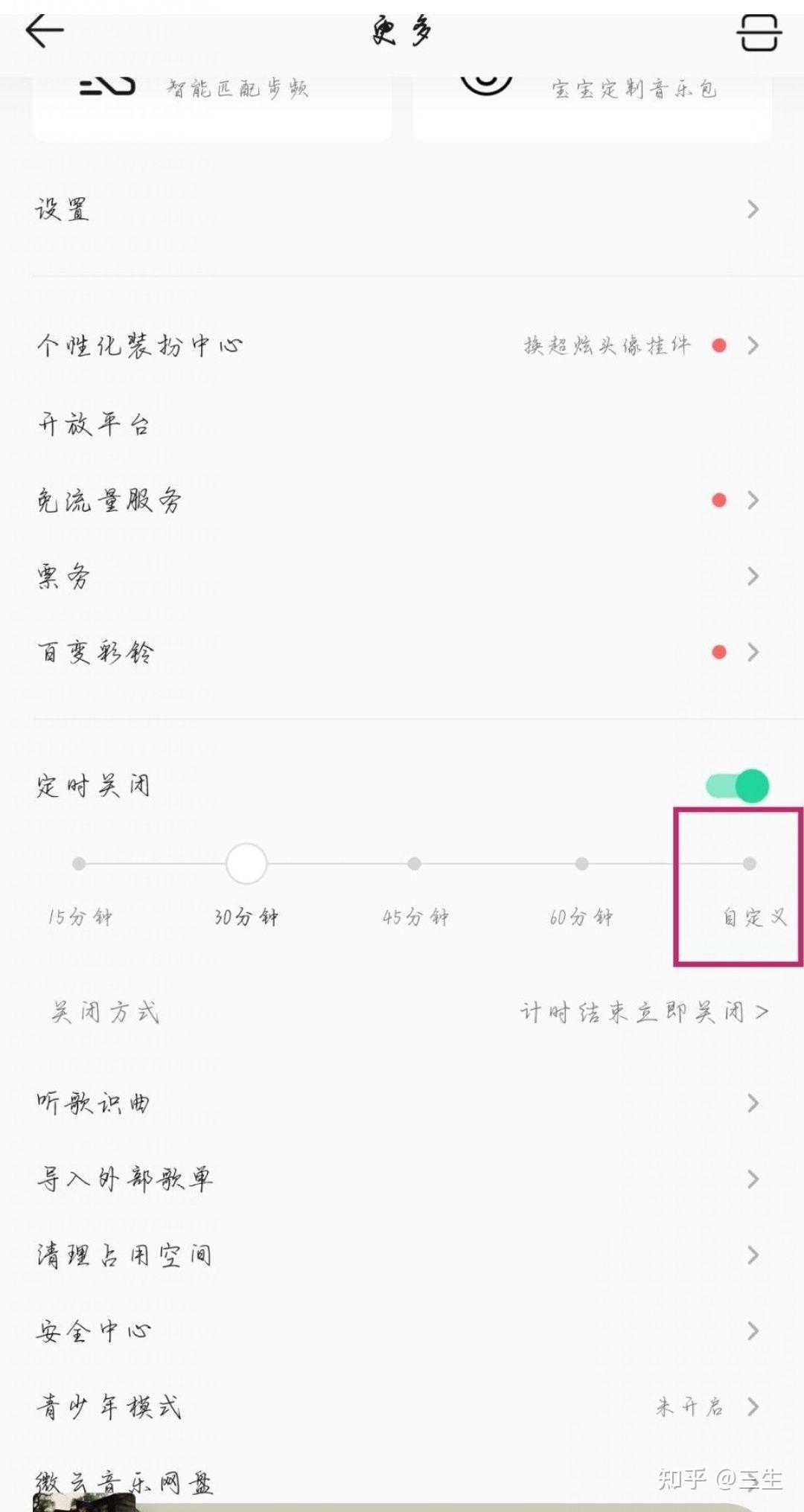Open 导入外部歌单
This screenshot has width=804, height=1512.
[x=402, y=1179]
